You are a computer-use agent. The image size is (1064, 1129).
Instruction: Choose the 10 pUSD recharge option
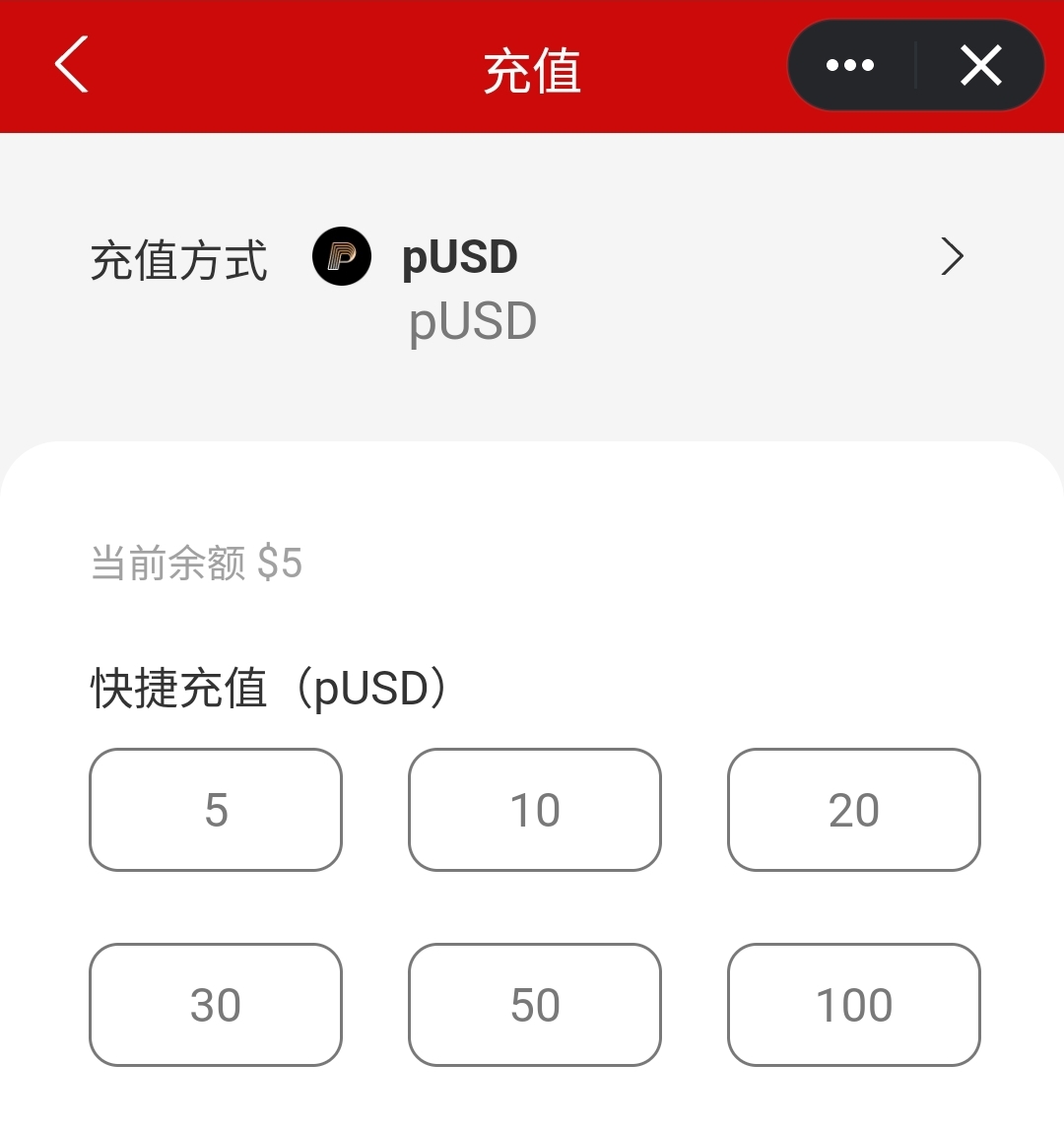pos(535,810)
